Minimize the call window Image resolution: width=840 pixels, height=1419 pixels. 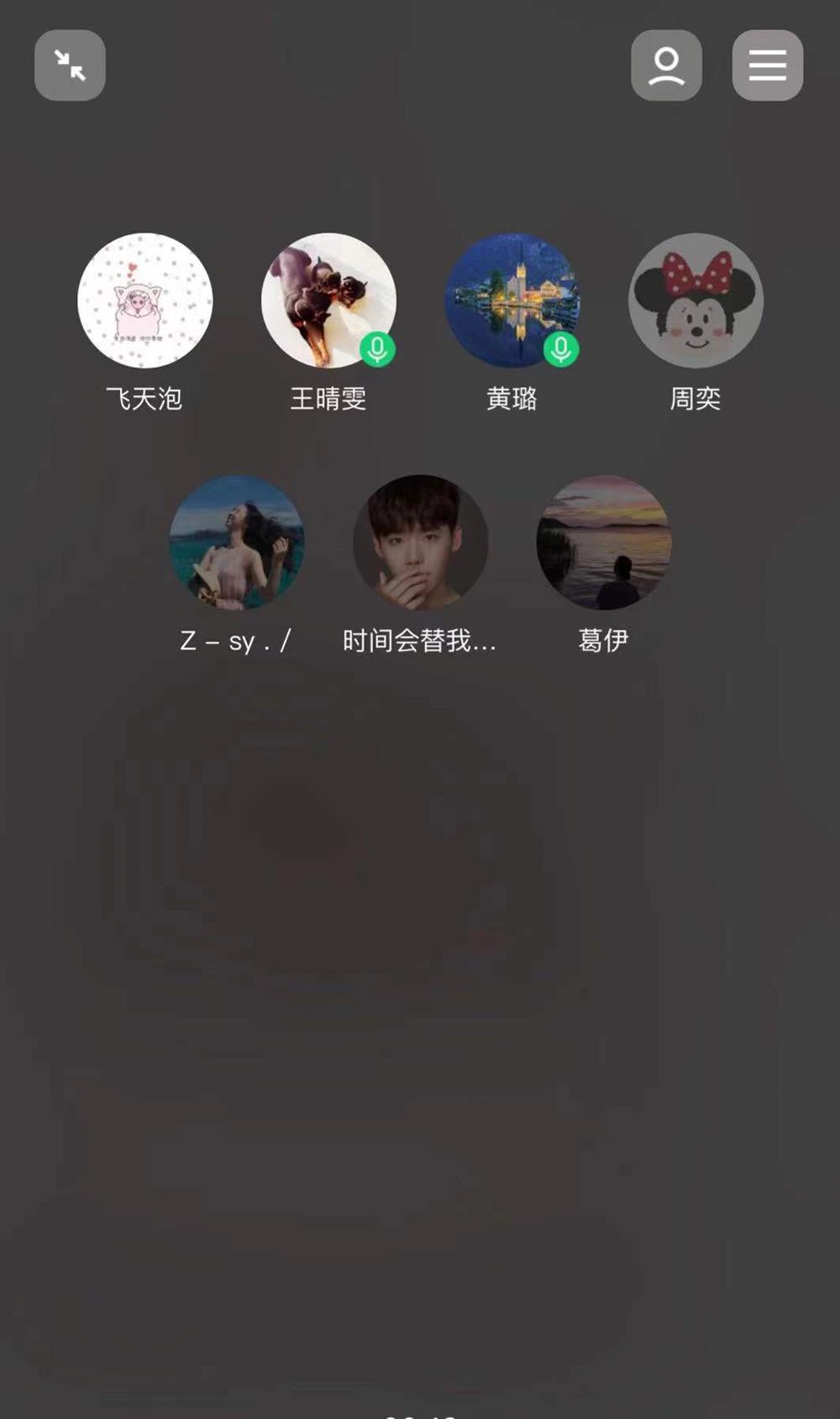(x=70, y=66)
